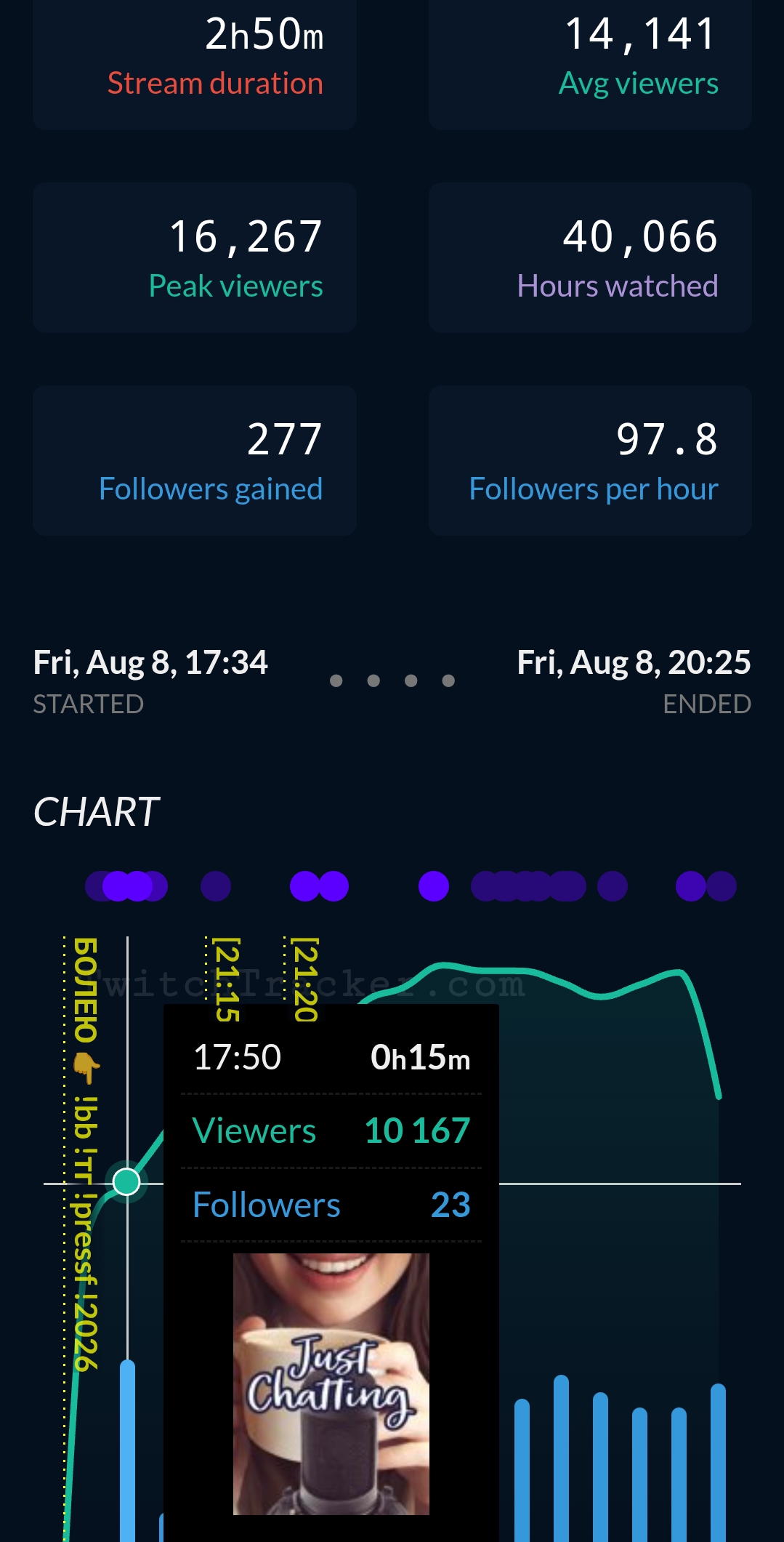784x1542 pixels.
Task: Tap the [21:20 title marker on the chart
Action: [304, 979]
